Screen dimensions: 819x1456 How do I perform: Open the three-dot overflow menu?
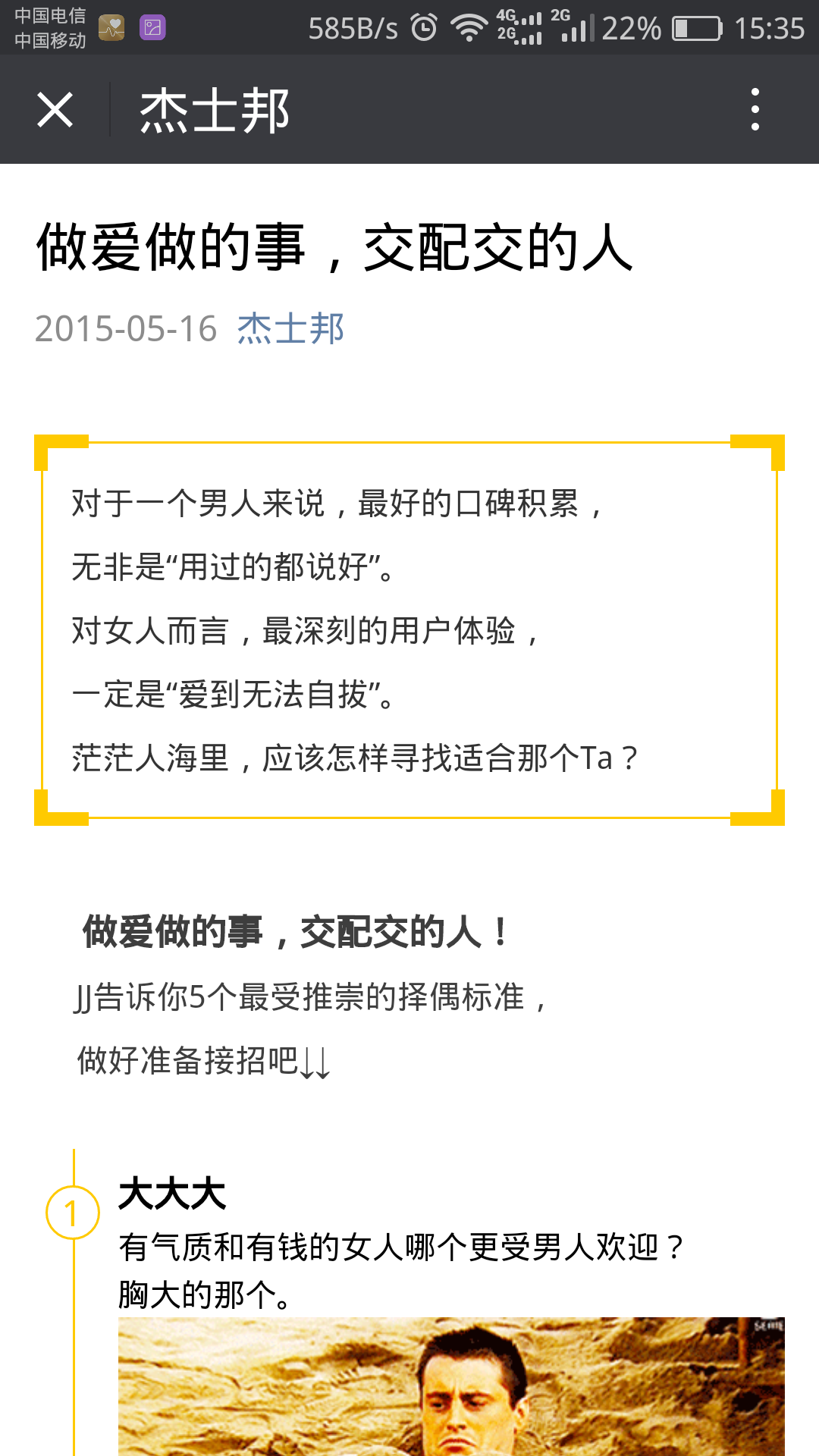click(755, 109)
